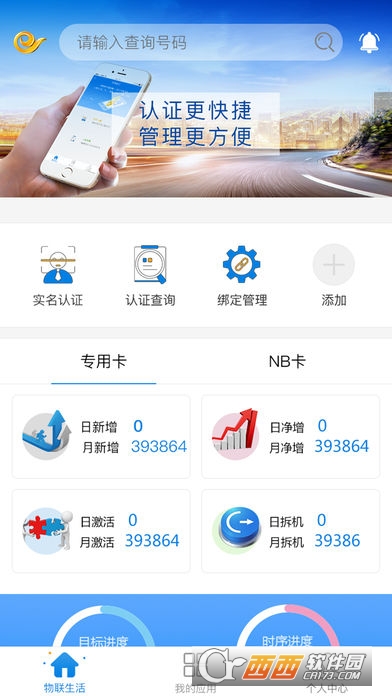Open 绑定管理
The image size is (392, 696).
(x=242, y=276)
